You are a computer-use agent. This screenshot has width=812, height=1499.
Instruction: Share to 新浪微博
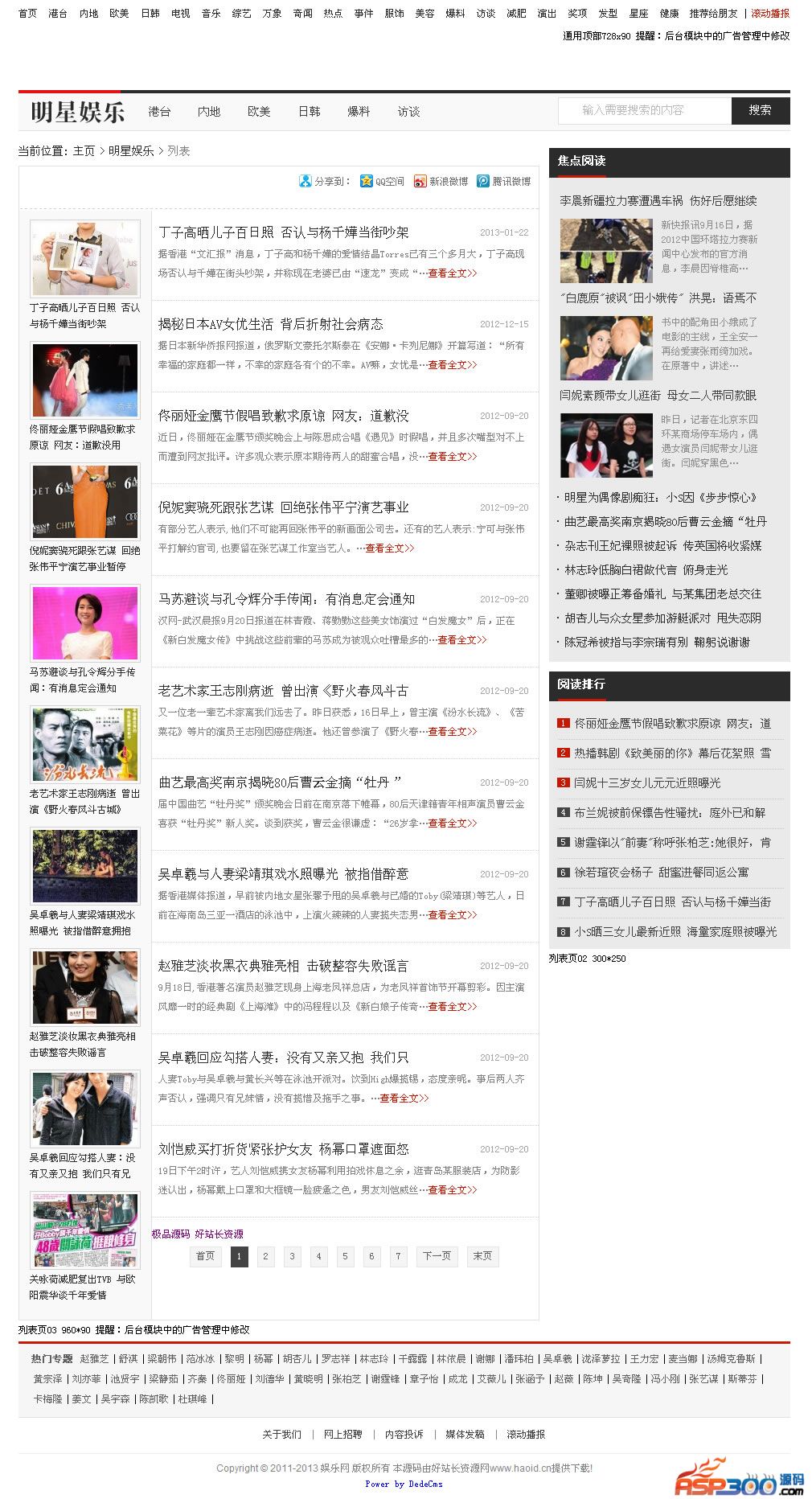point(441,182)
